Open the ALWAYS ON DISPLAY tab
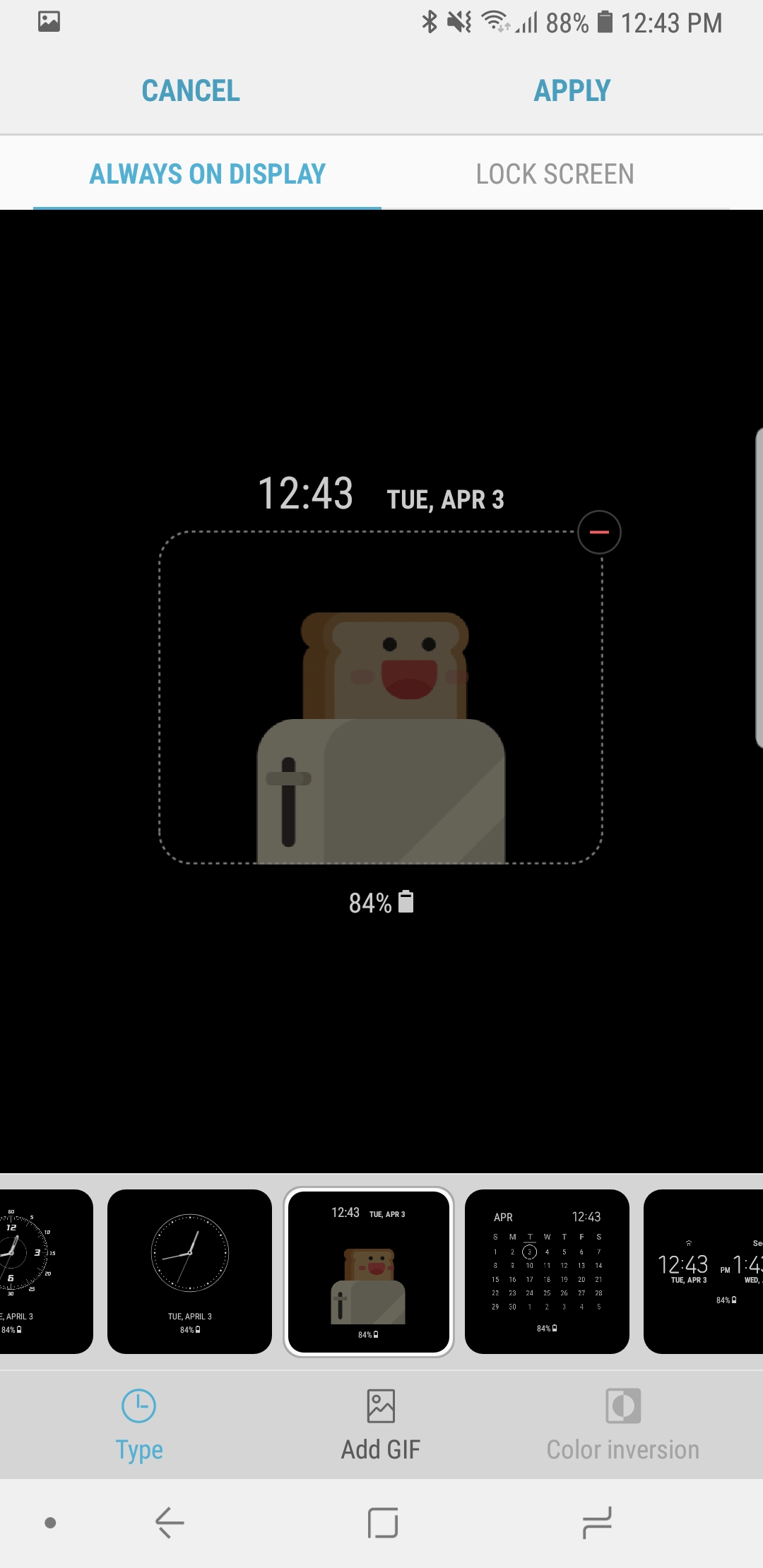763x1568 pixels. pos(207,173)
